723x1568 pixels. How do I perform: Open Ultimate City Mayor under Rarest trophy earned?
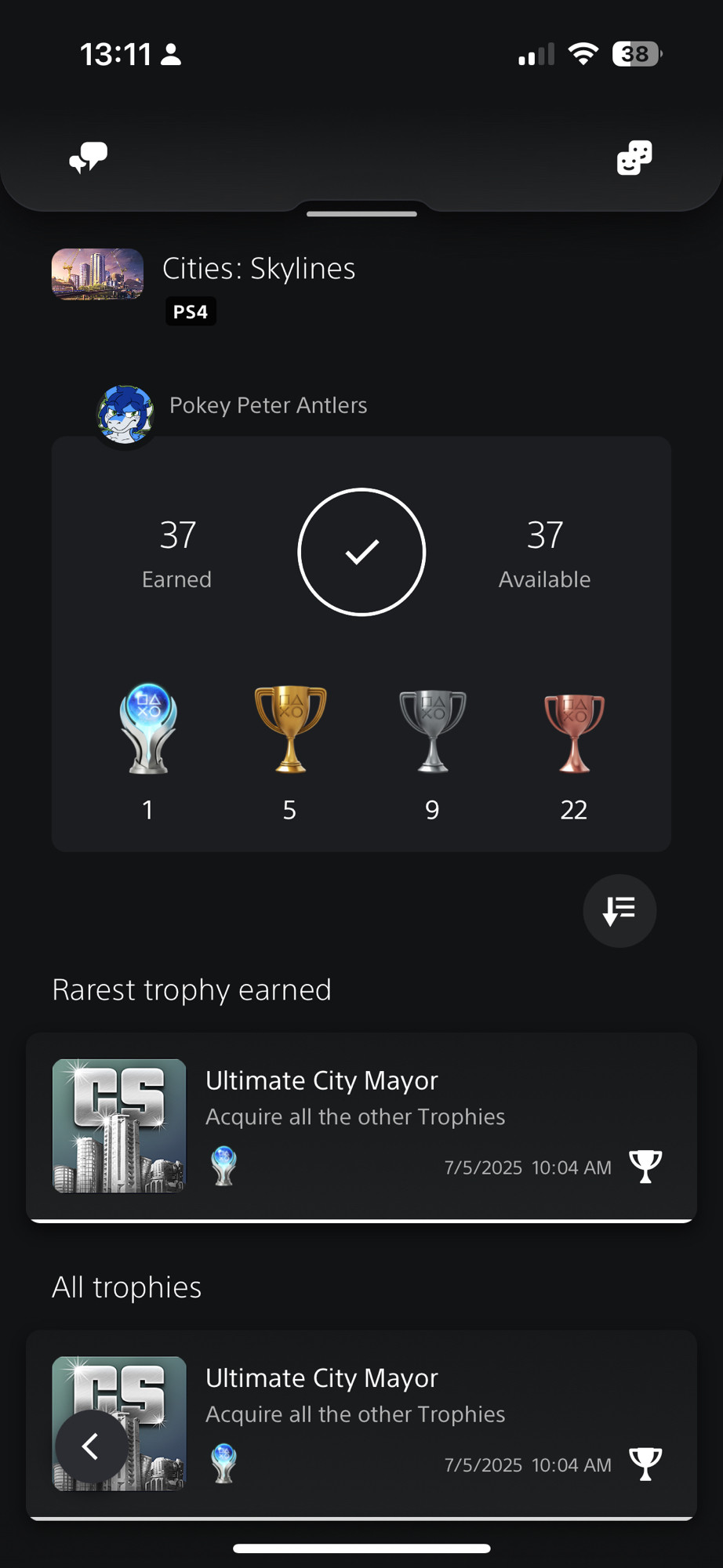point(361,1127)
